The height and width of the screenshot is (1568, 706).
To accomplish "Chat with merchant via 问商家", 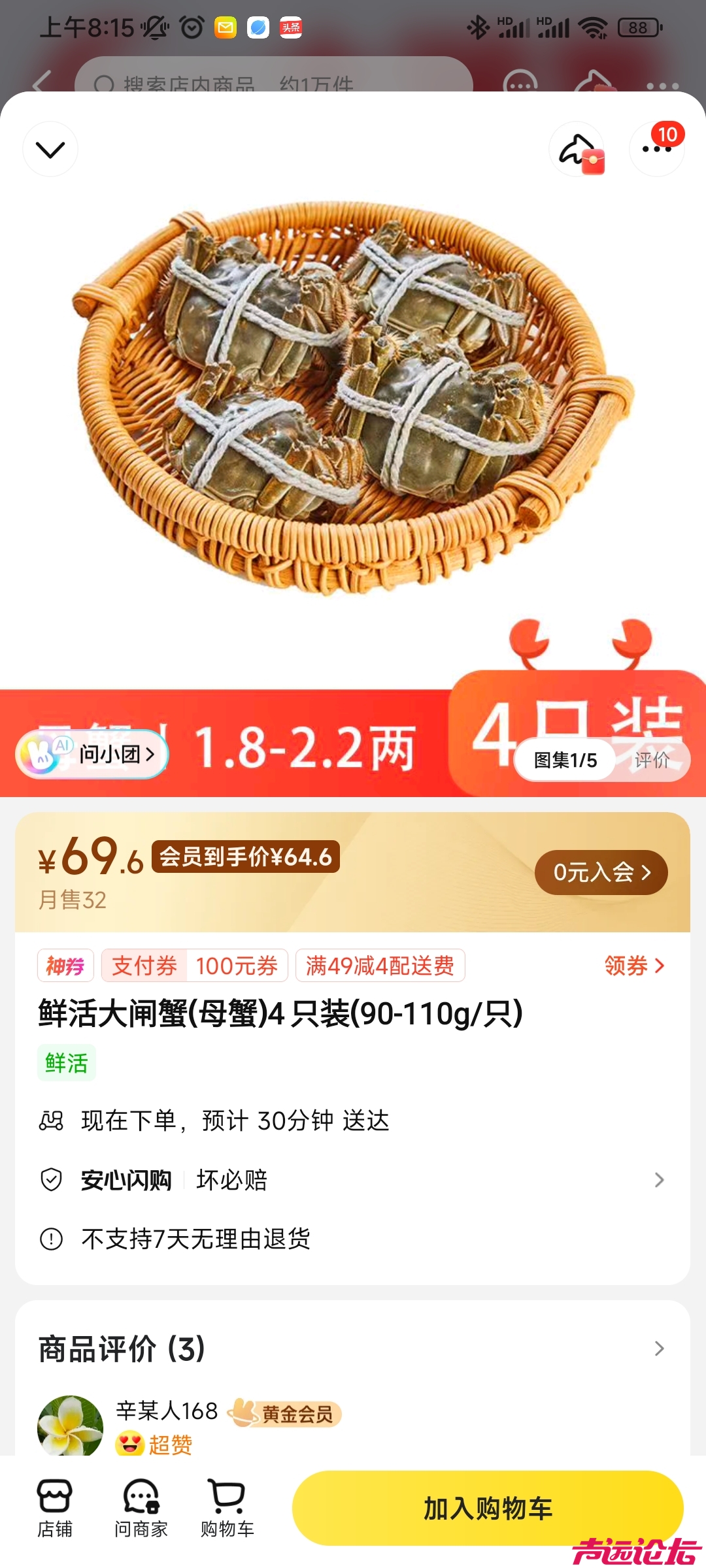I will click(x=141, y=1508).
